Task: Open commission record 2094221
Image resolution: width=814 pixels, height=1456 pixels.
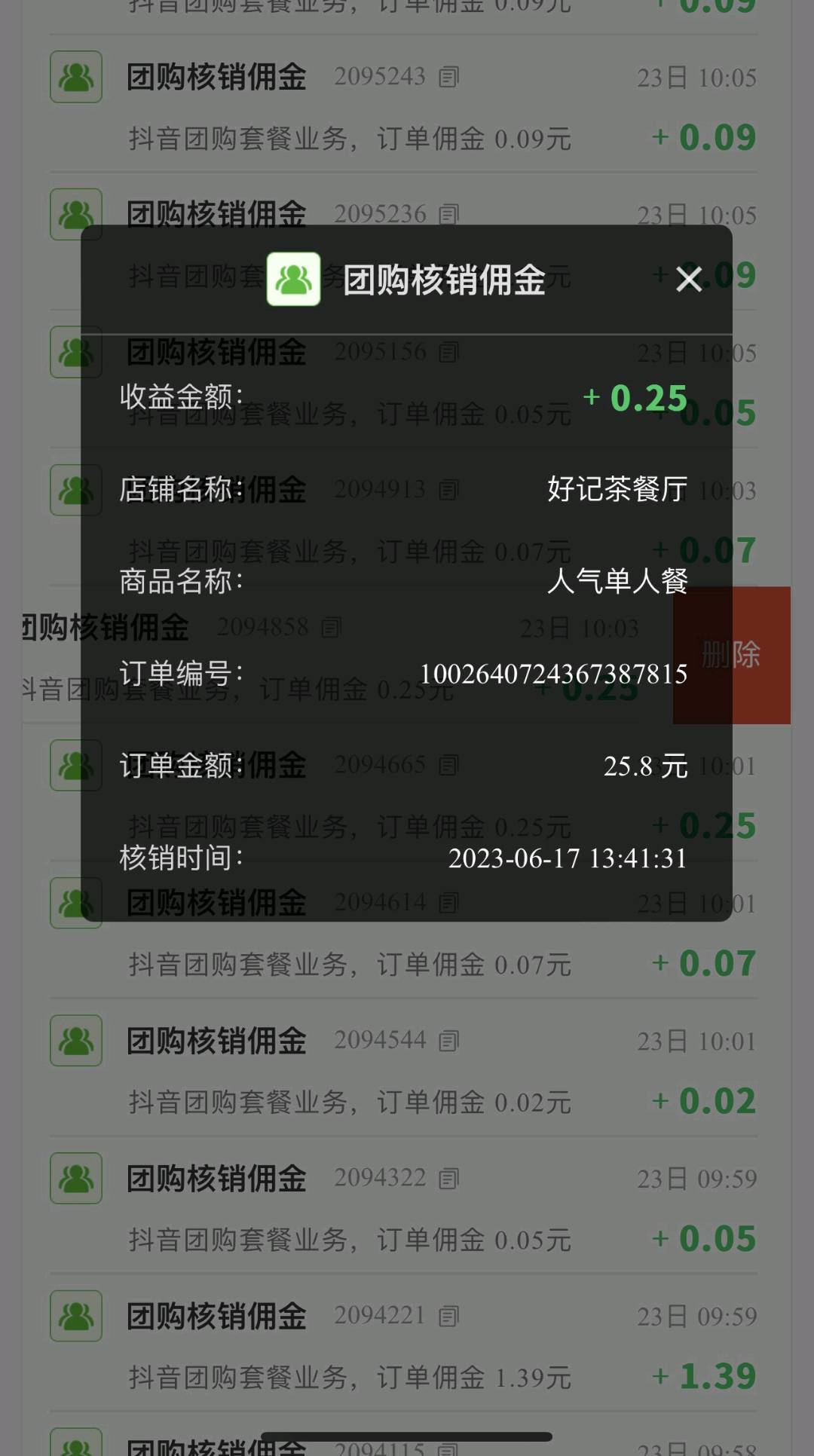Action: coord(403,1346)
